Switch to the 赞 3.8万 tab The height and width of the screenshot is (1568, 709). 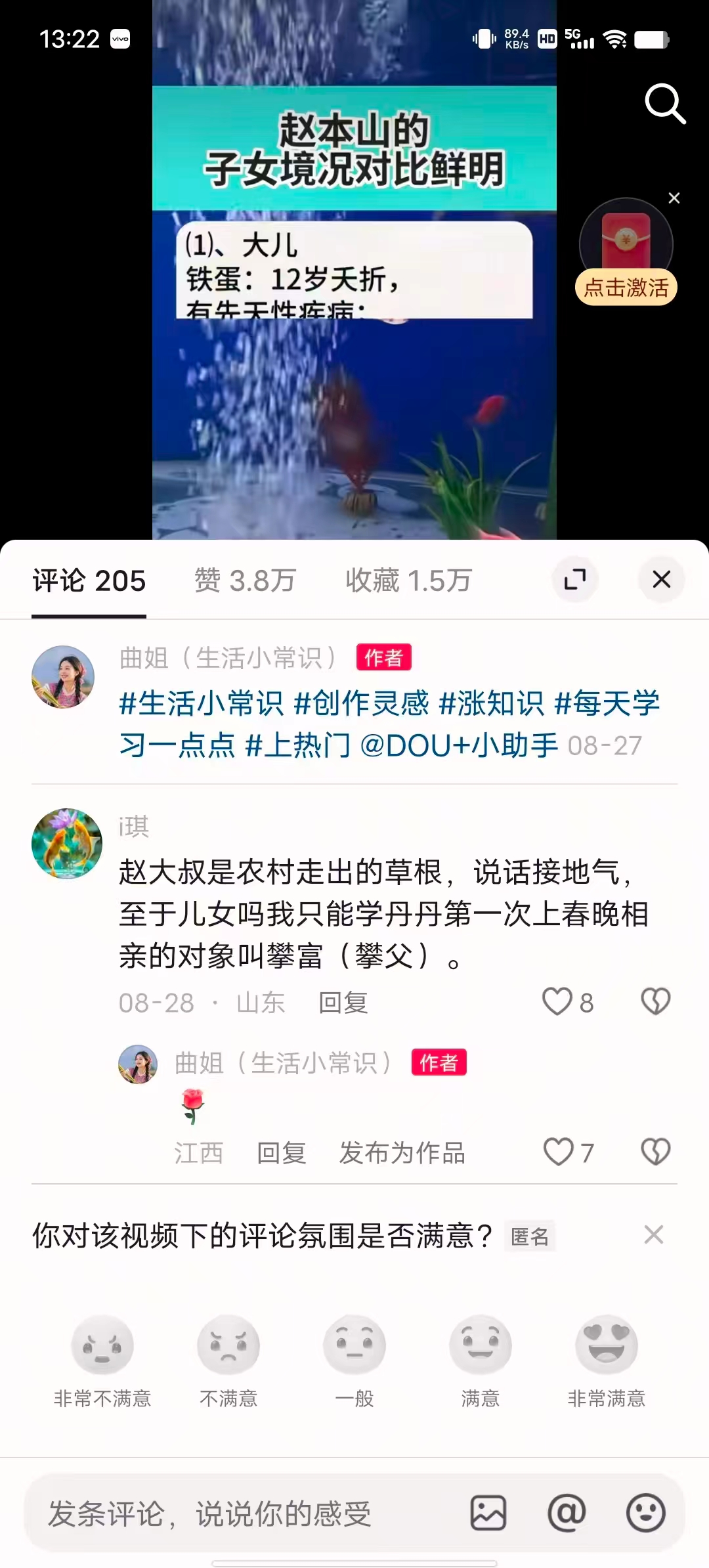245,580
